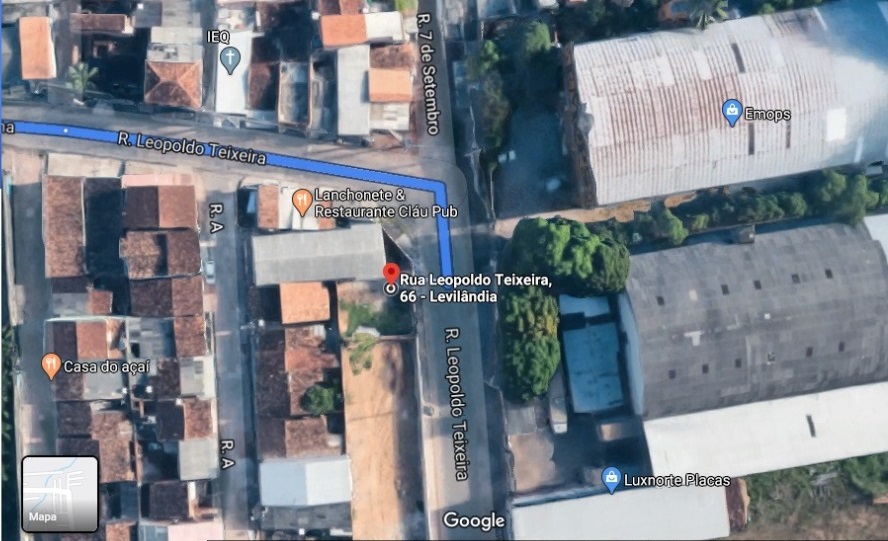888x541 pixels.
Task: Select the Emops shop marker
Action: (732, 112)
